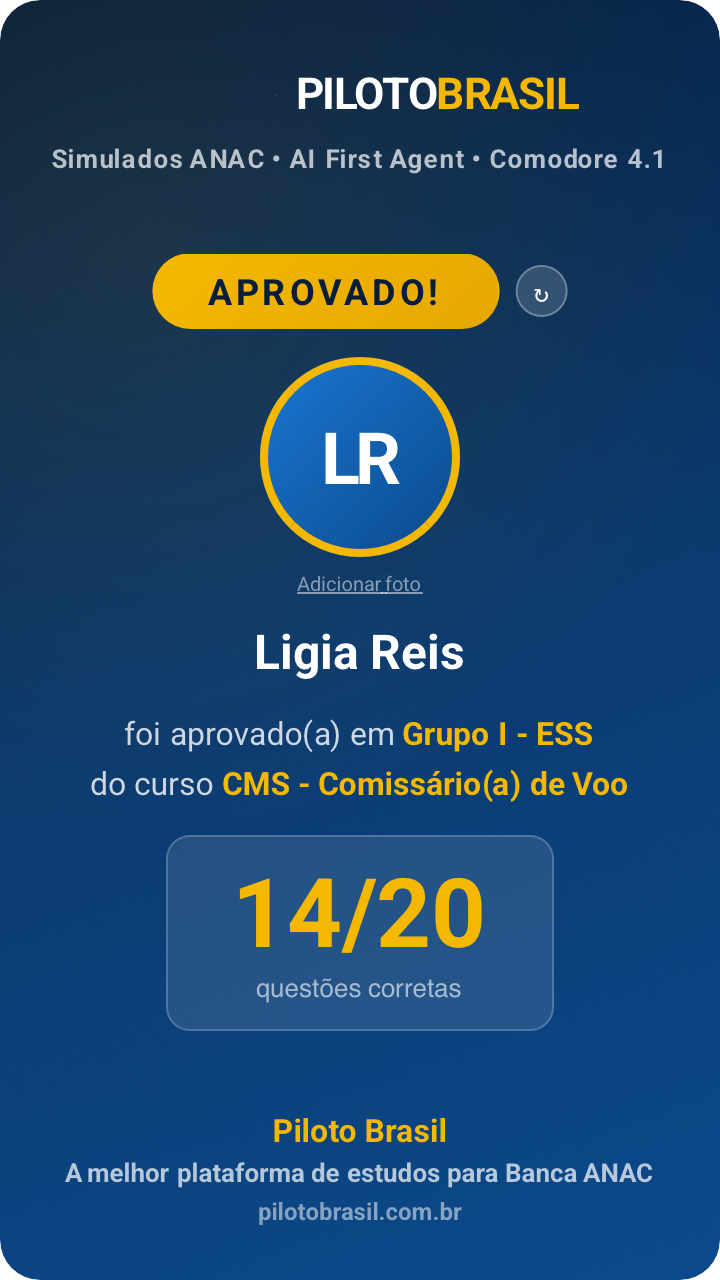720x1280 pixels.
Task: Select the name Ligia Reis
Action: pos(360,654)
